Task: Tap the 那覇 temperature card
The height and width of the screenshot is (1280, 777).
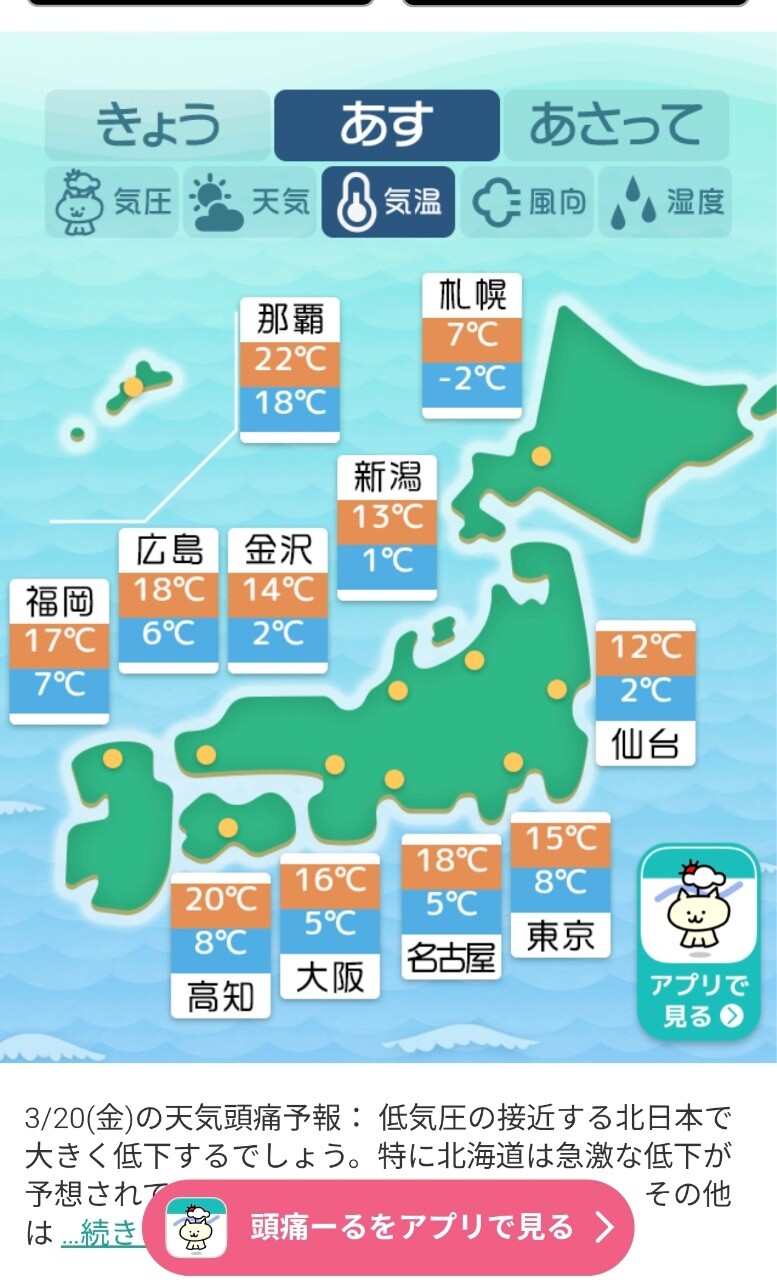Action: tap(290, 370)
